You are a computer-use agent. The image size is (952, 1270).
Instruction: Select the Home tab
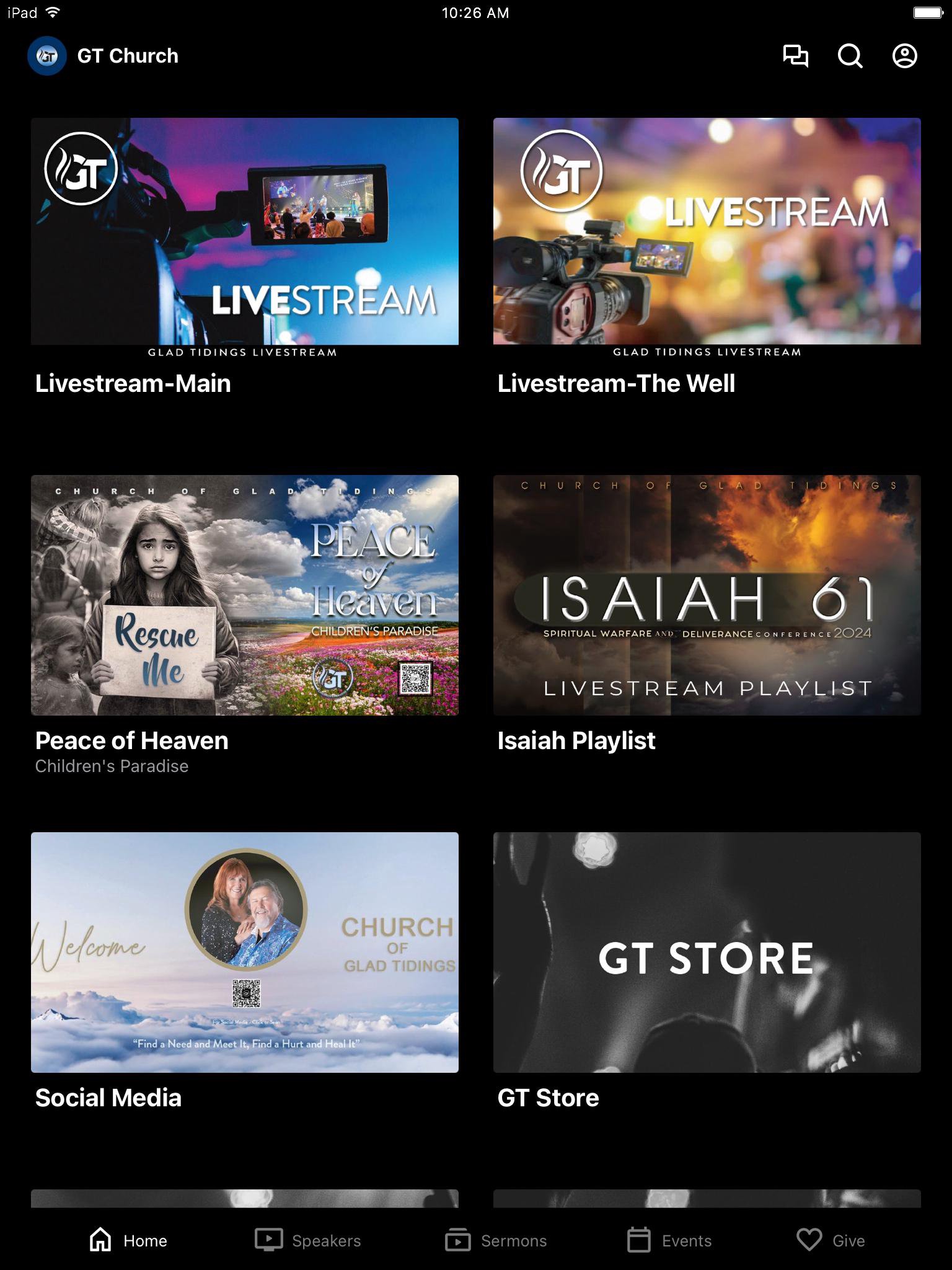128,1240
